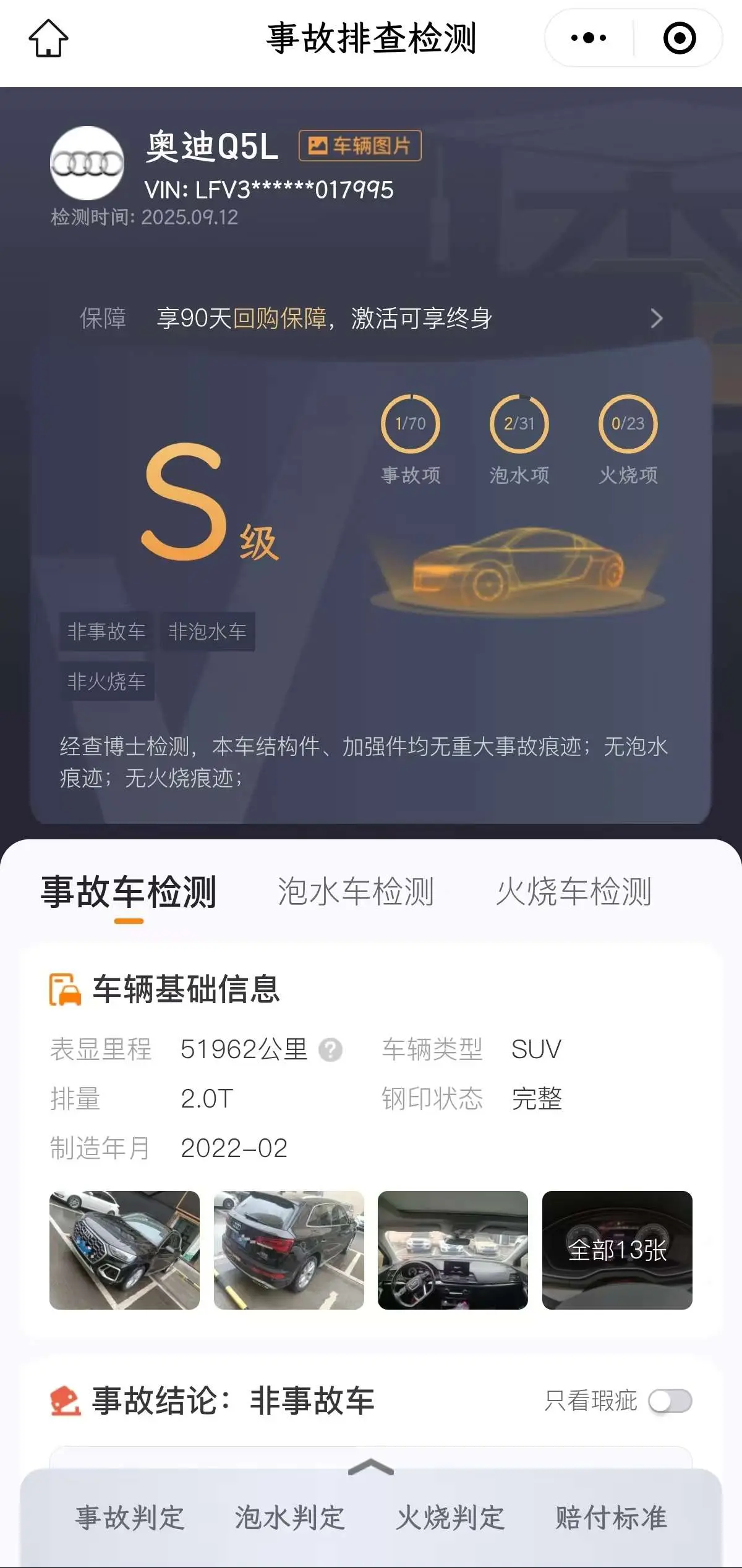The height and width of the screenshot is (1568, 742).
Task: Open the three-dot more menu
Action: pos(589,38)
